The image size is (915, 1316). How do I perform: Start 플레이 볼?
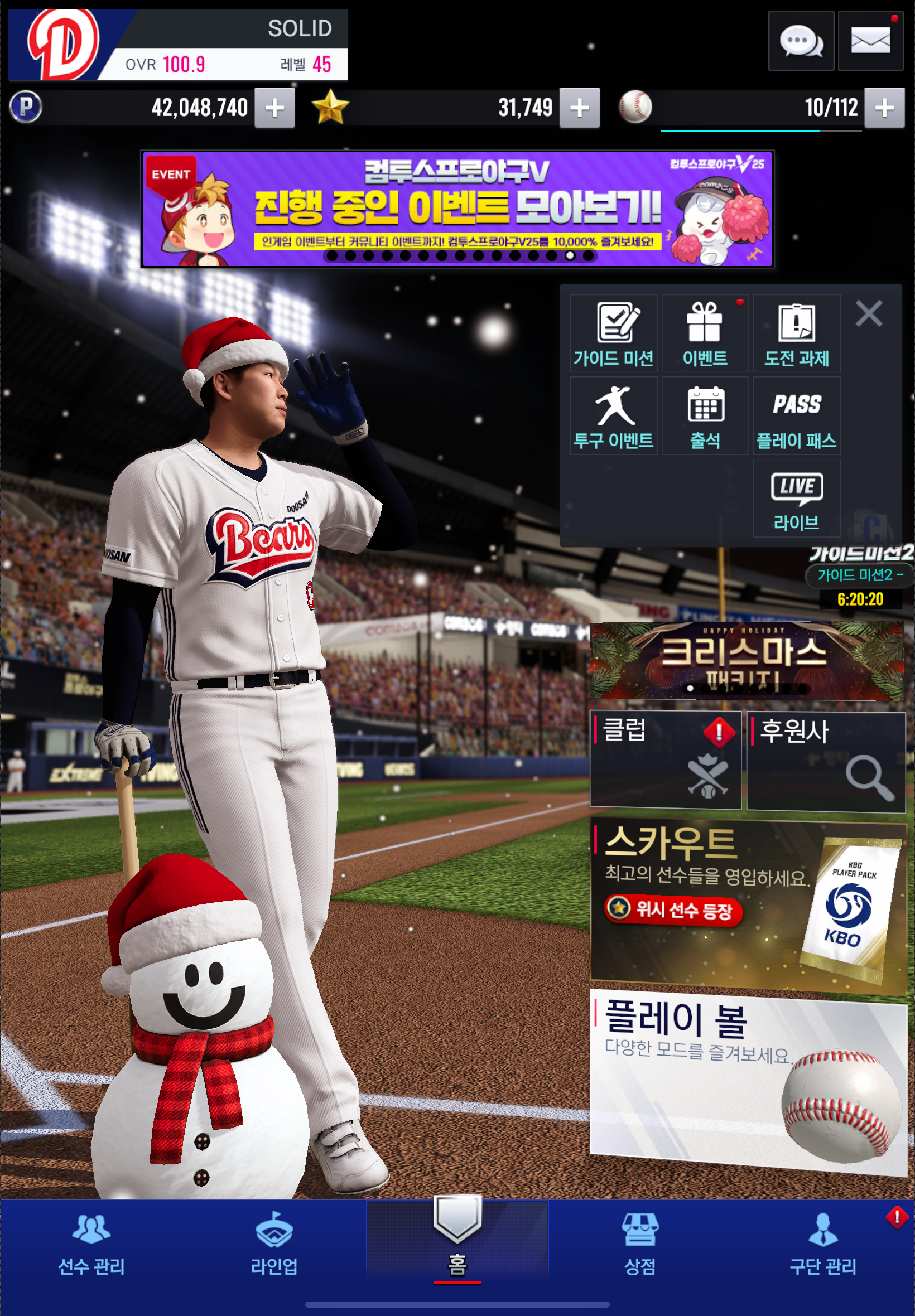click(747, 1078)
